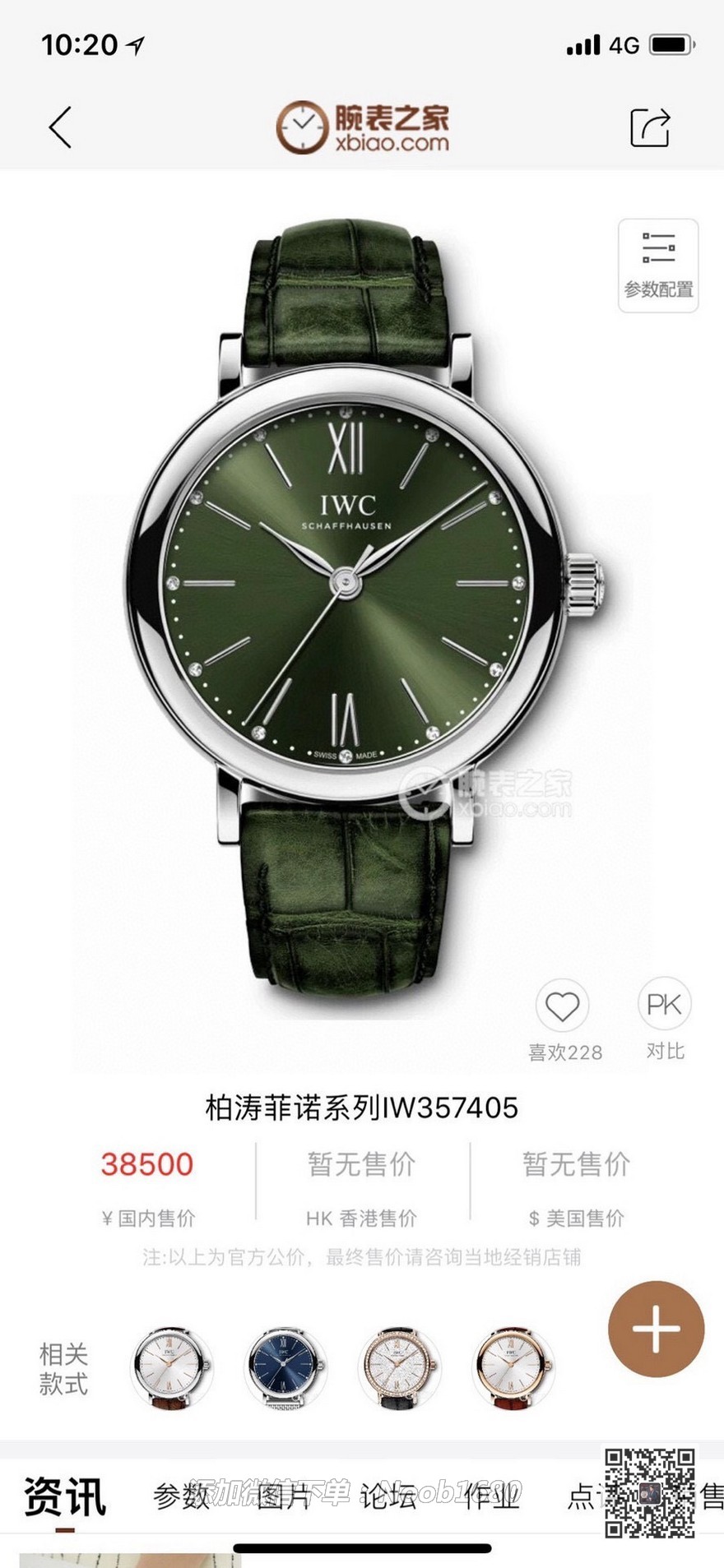The image size is (724, 1568).
Task: Open the floating plus button
Action: coord(656,1329)
